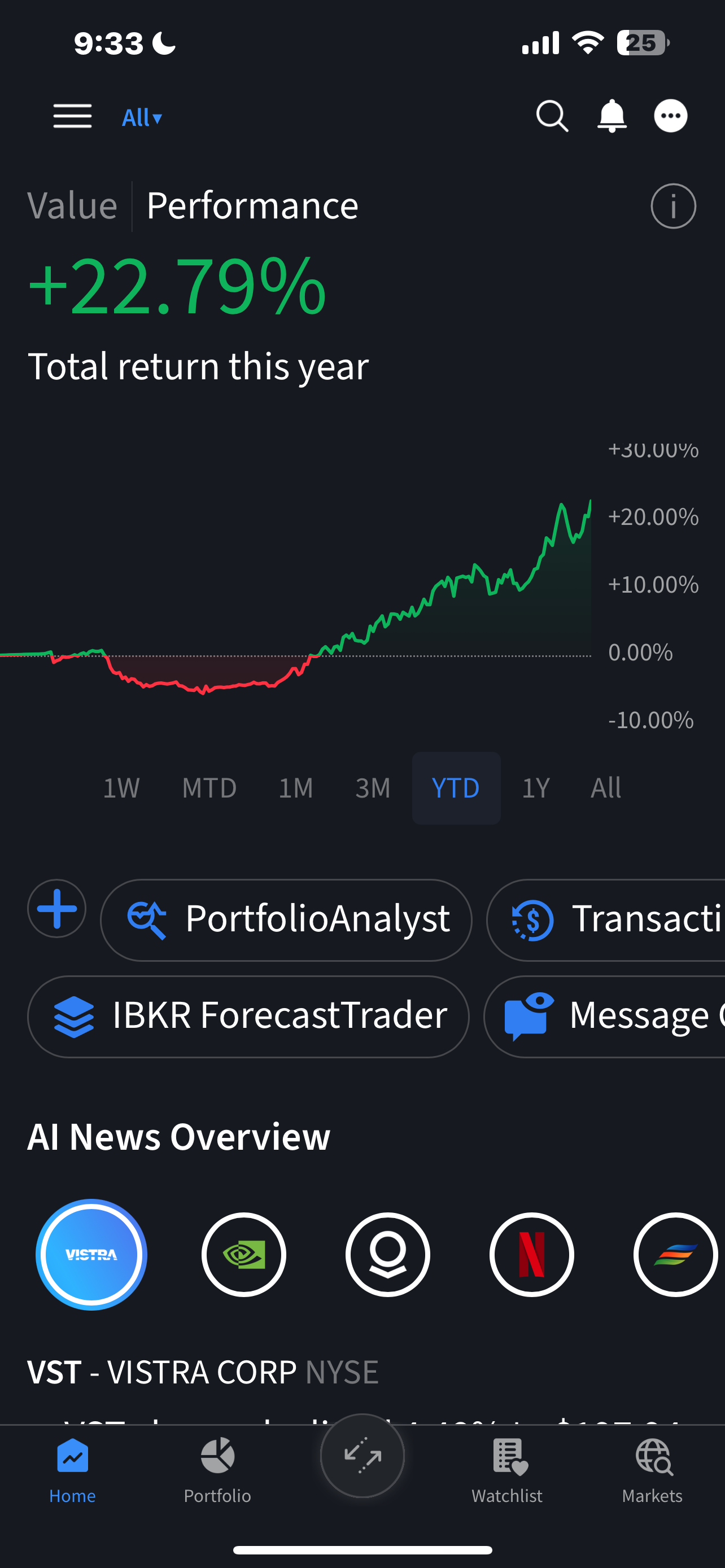Select the 1W time range
The height and width of the screenshot is (1568, 725).
[121, 789]
